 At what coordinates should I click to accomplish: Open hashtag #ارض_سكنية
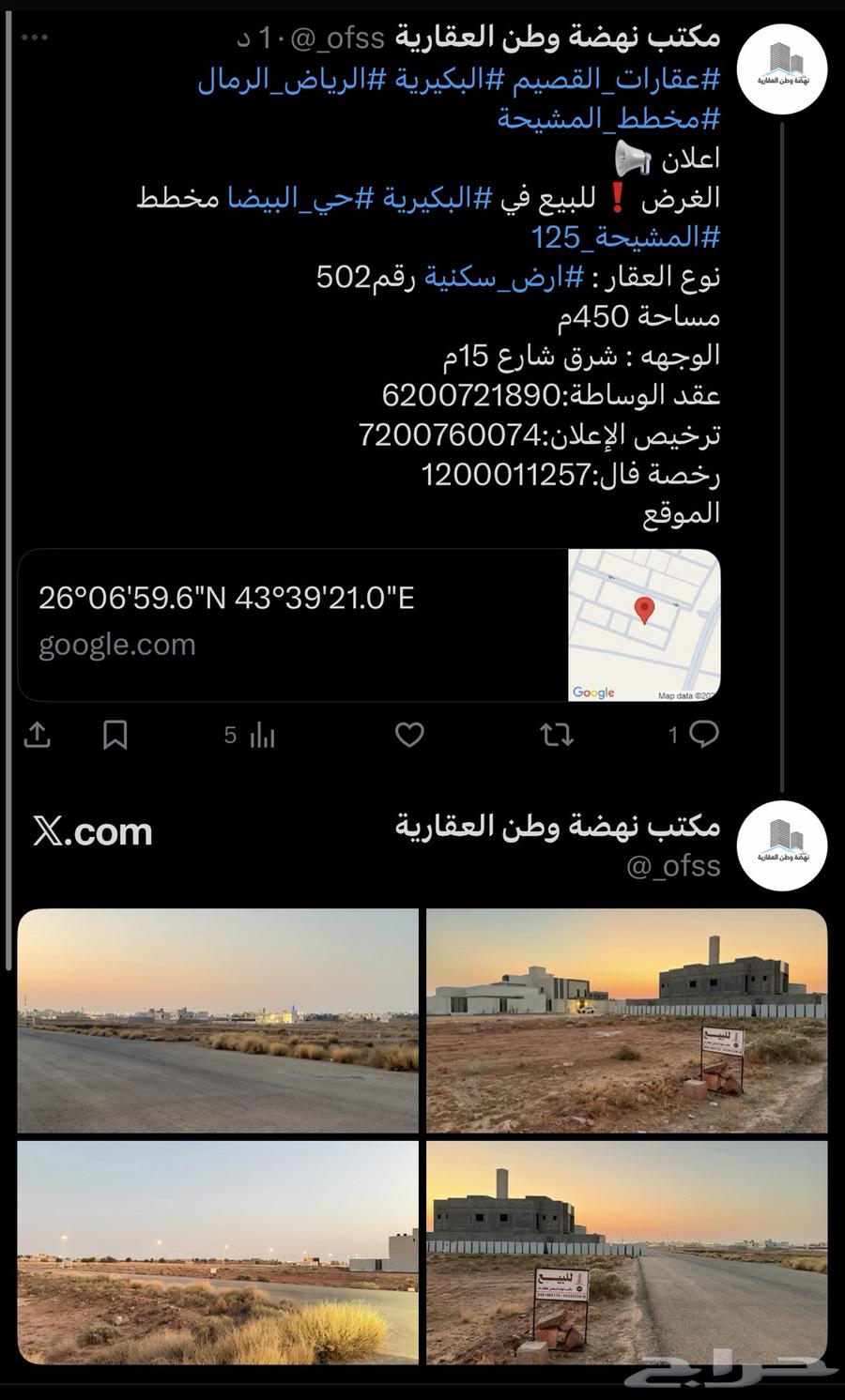click(x=505, y=277)
